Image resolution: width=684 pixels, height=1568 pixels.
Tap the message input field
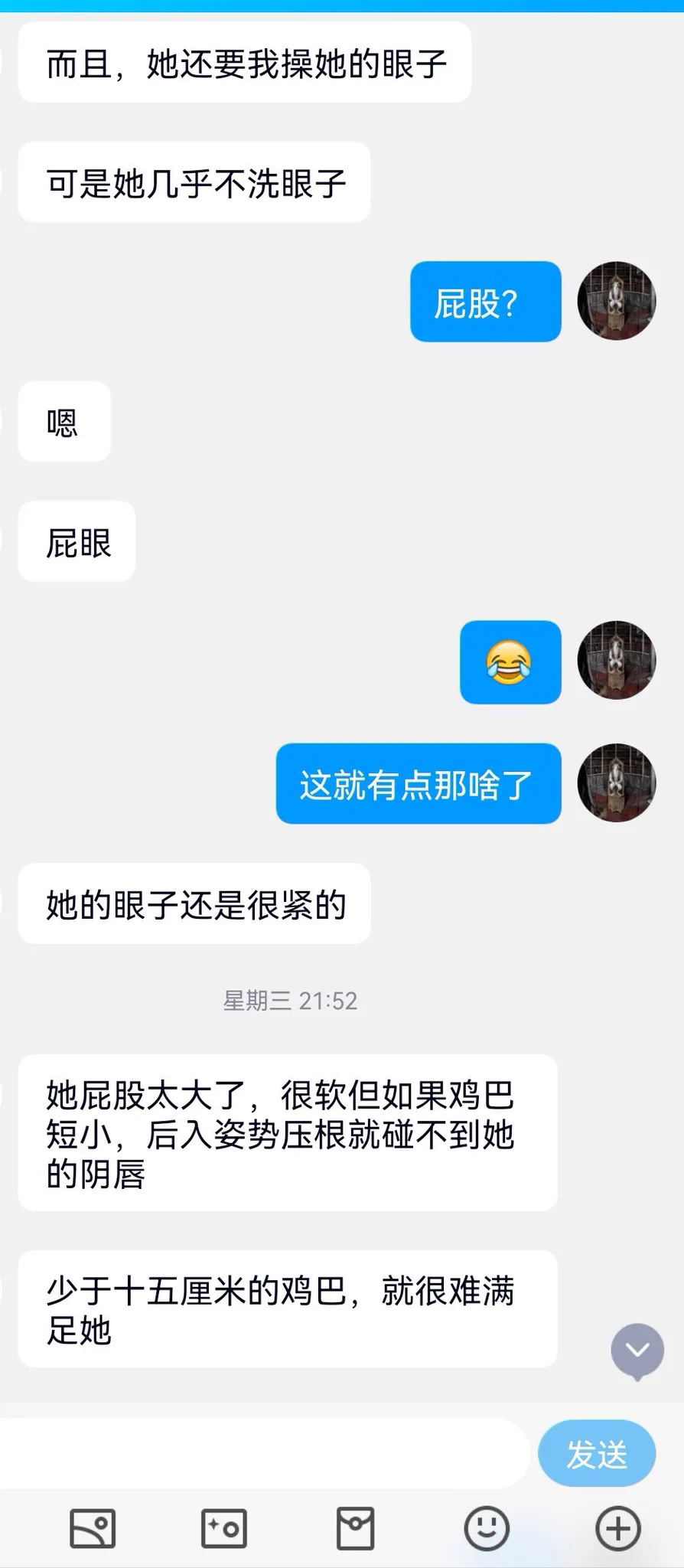(x=264, y=1453)
